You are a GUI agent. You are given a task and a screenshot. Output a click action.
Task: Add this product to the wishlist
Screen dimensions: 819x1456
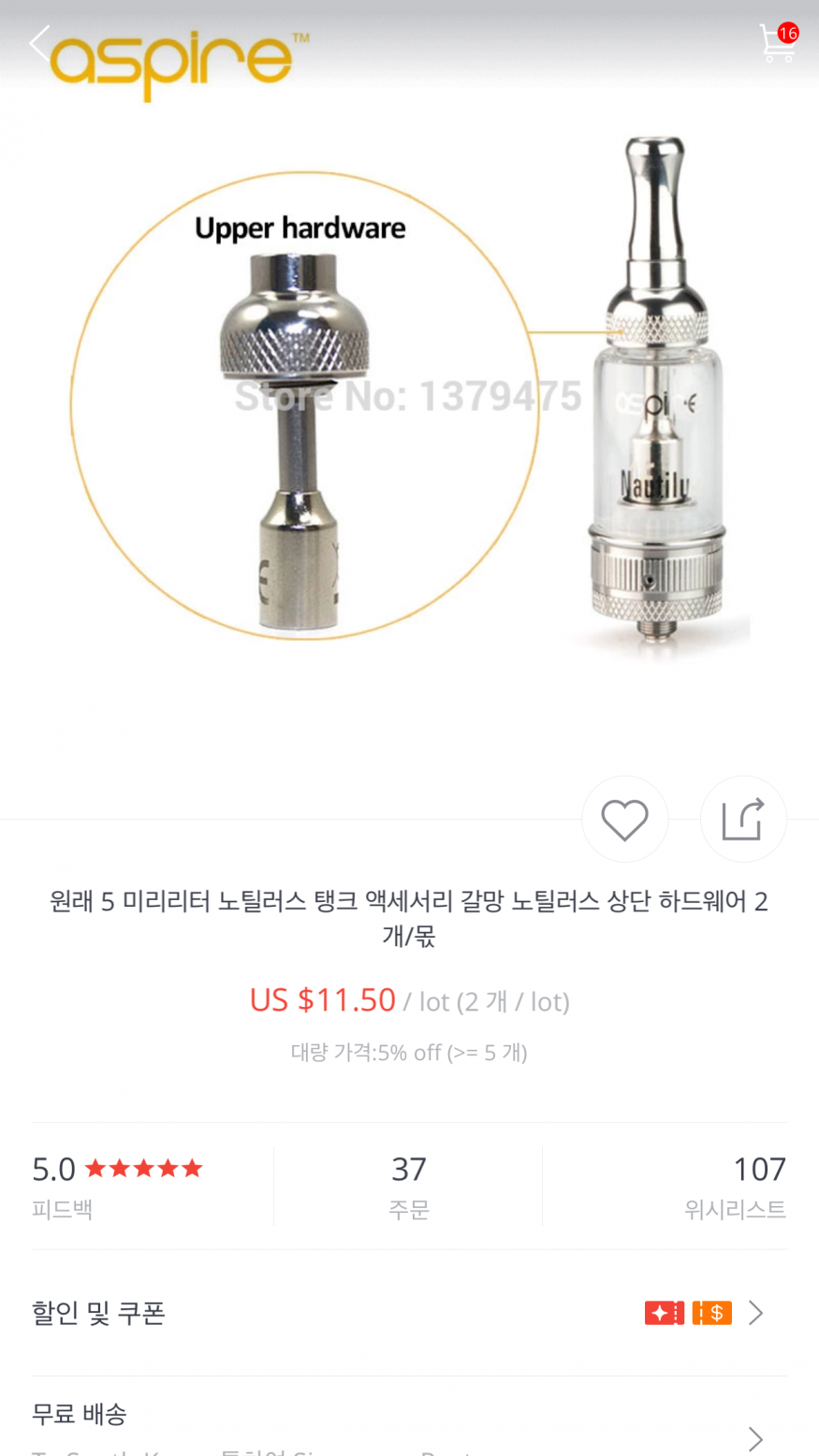624,820
